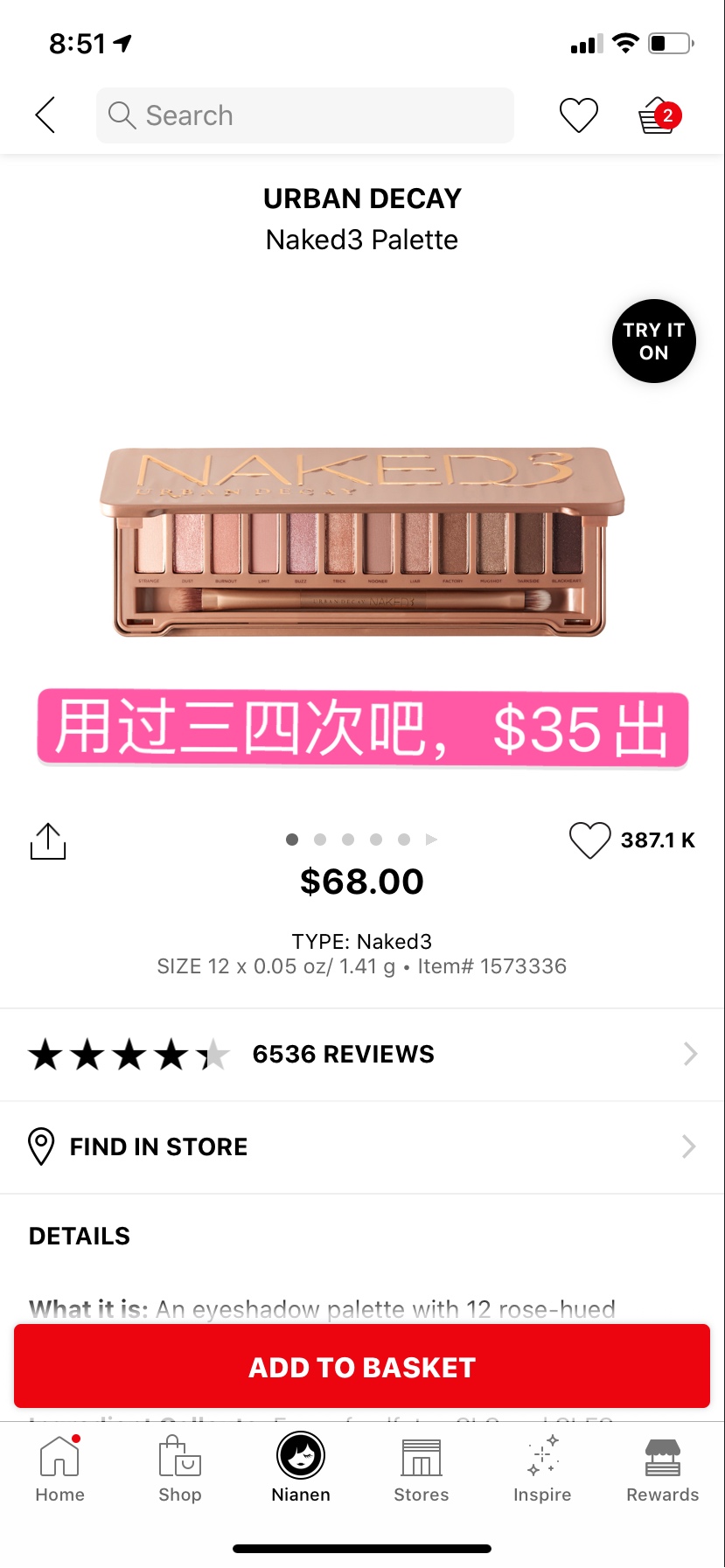Switch to the Inspire tab
725x1568 pixels.
pos(542,1469)
